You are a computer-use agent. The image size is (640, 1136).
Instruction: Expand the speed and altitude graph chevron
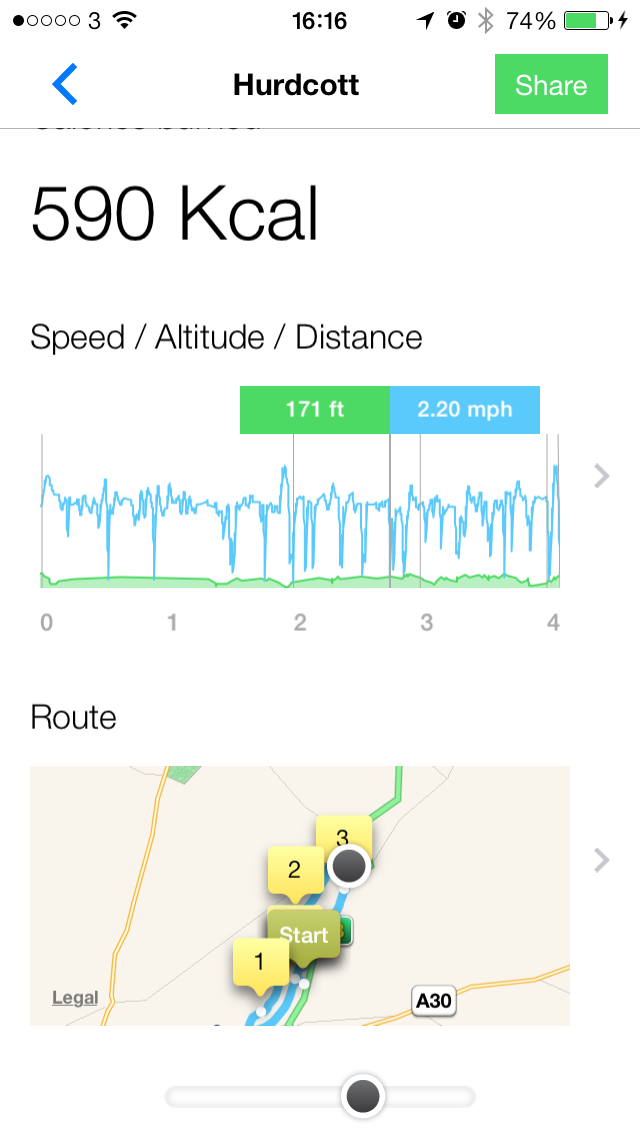(x=601, y=476)
